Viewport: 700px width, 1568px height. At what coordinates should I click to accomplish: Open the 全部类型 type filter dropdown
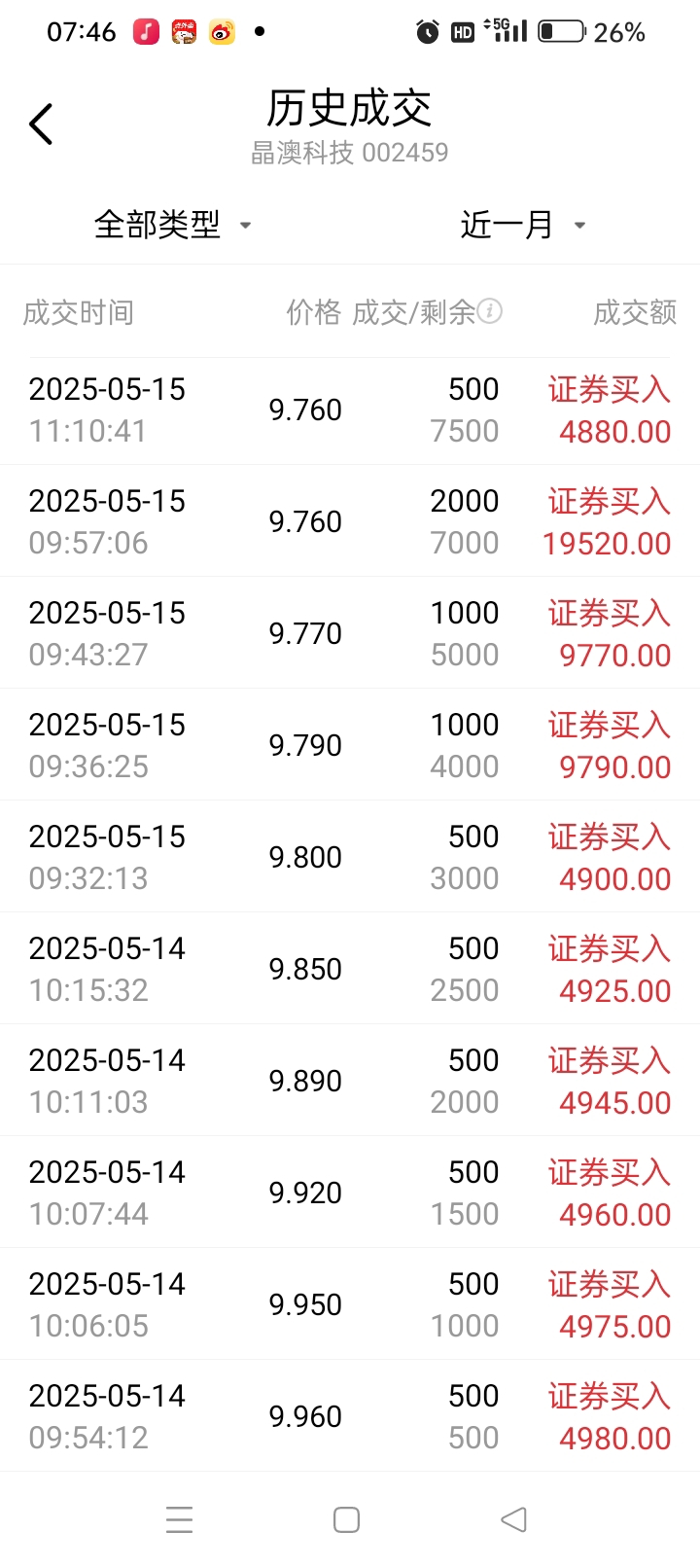click(x=172, y=225)
